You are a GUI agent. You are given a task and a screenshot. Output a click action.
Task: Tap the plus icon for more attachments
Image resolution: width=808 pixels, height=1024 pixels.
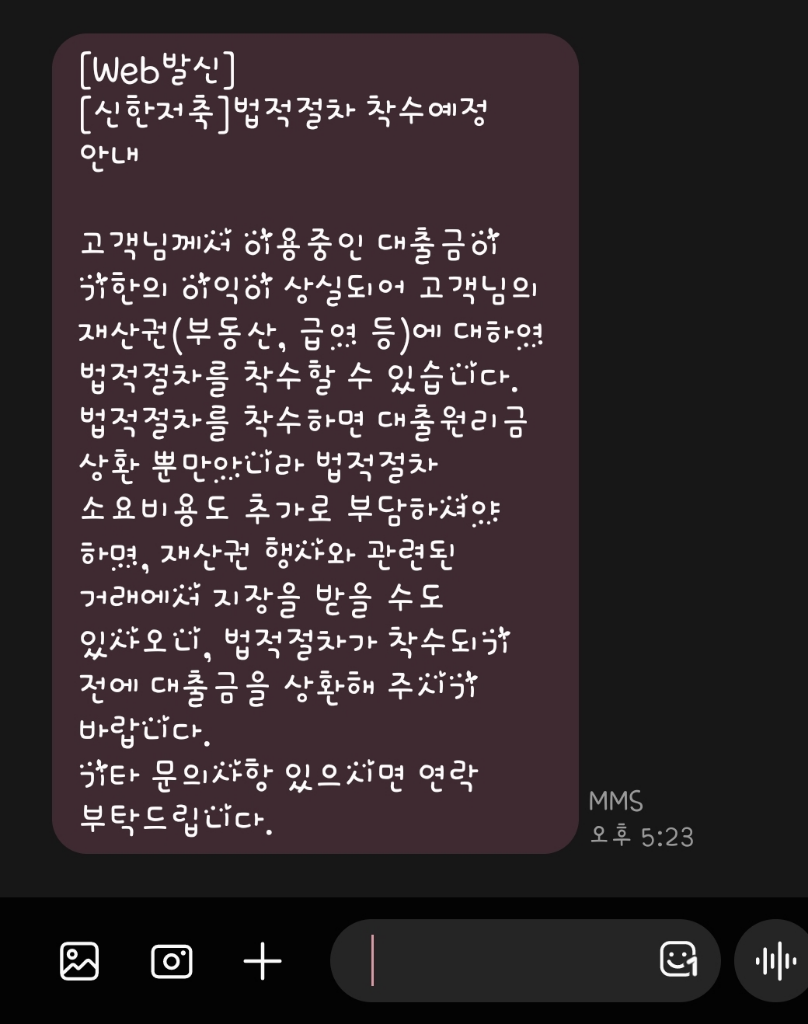(262, 961)
